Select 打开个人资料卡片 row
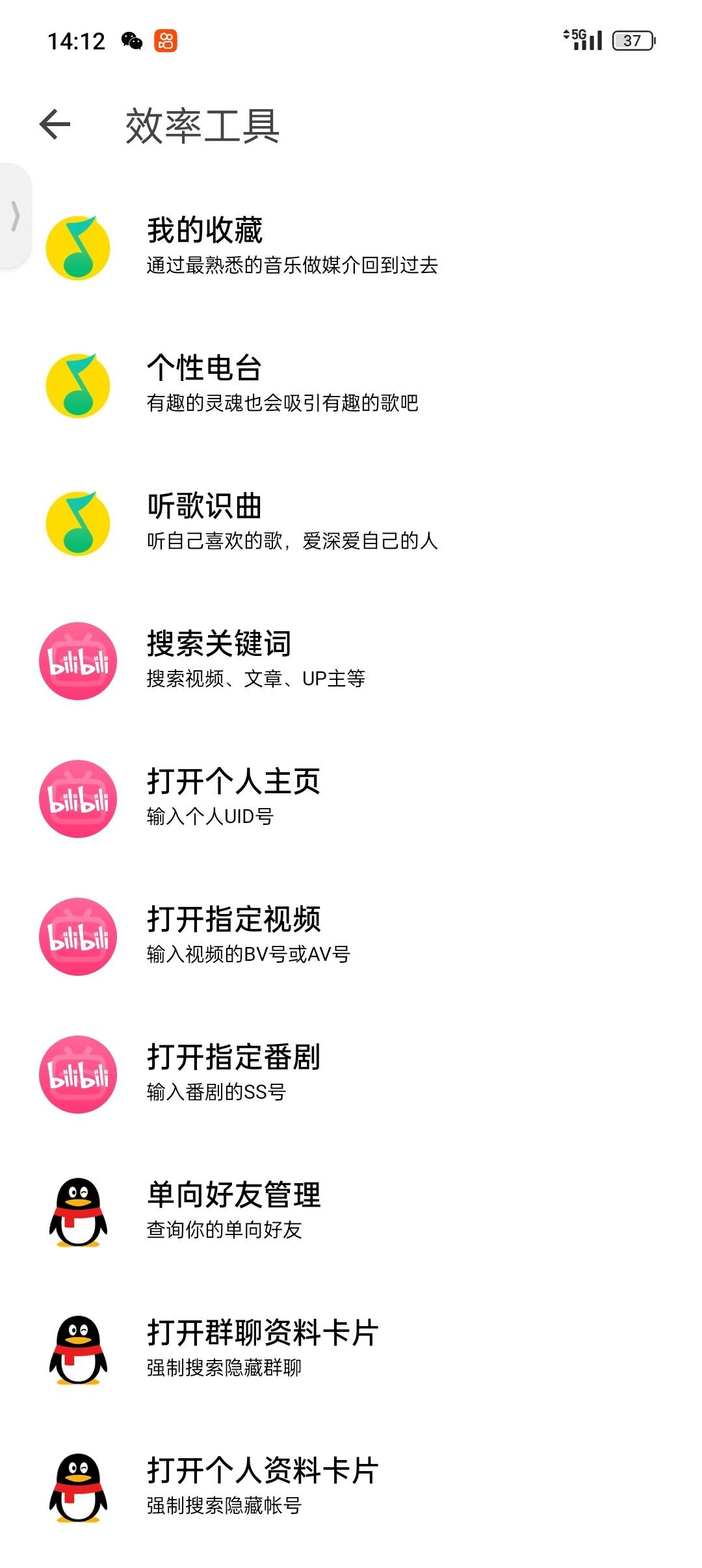Image resolution: width=702 pixels, height=1568 pixels. click(x=263, y=1487)
